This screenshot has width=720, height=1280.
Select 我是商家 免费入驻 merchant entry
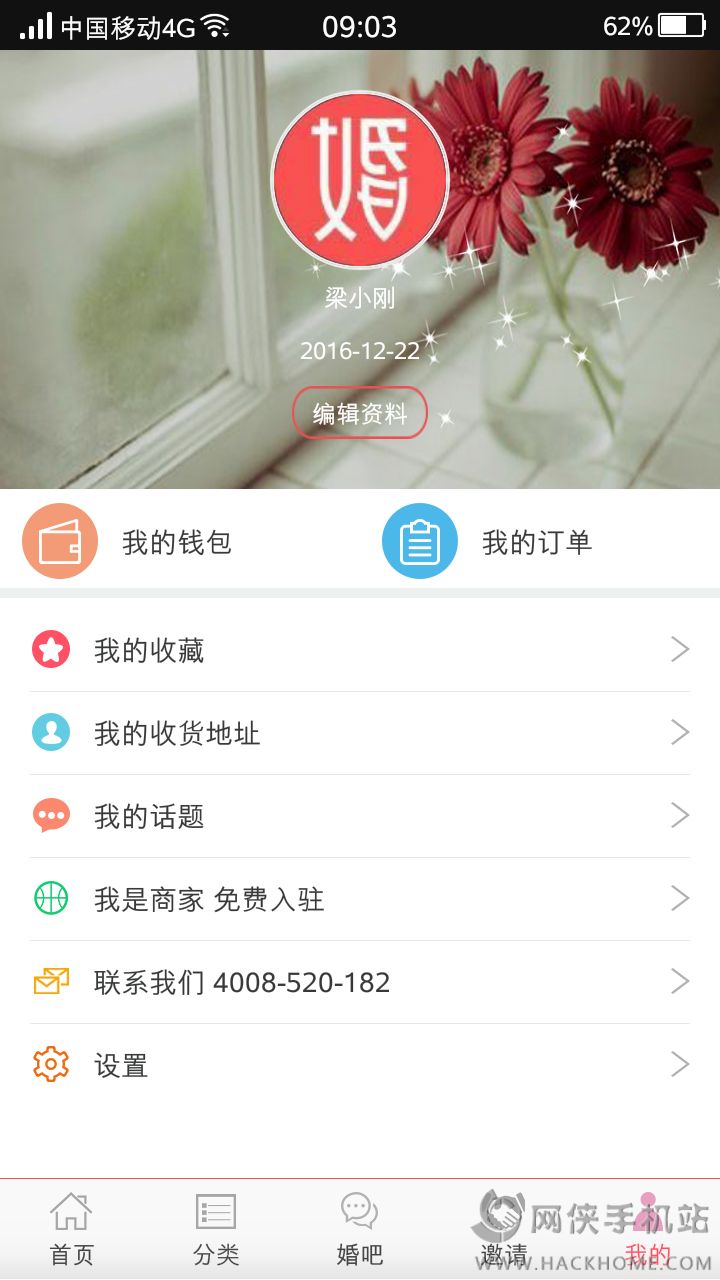point(360,899)
